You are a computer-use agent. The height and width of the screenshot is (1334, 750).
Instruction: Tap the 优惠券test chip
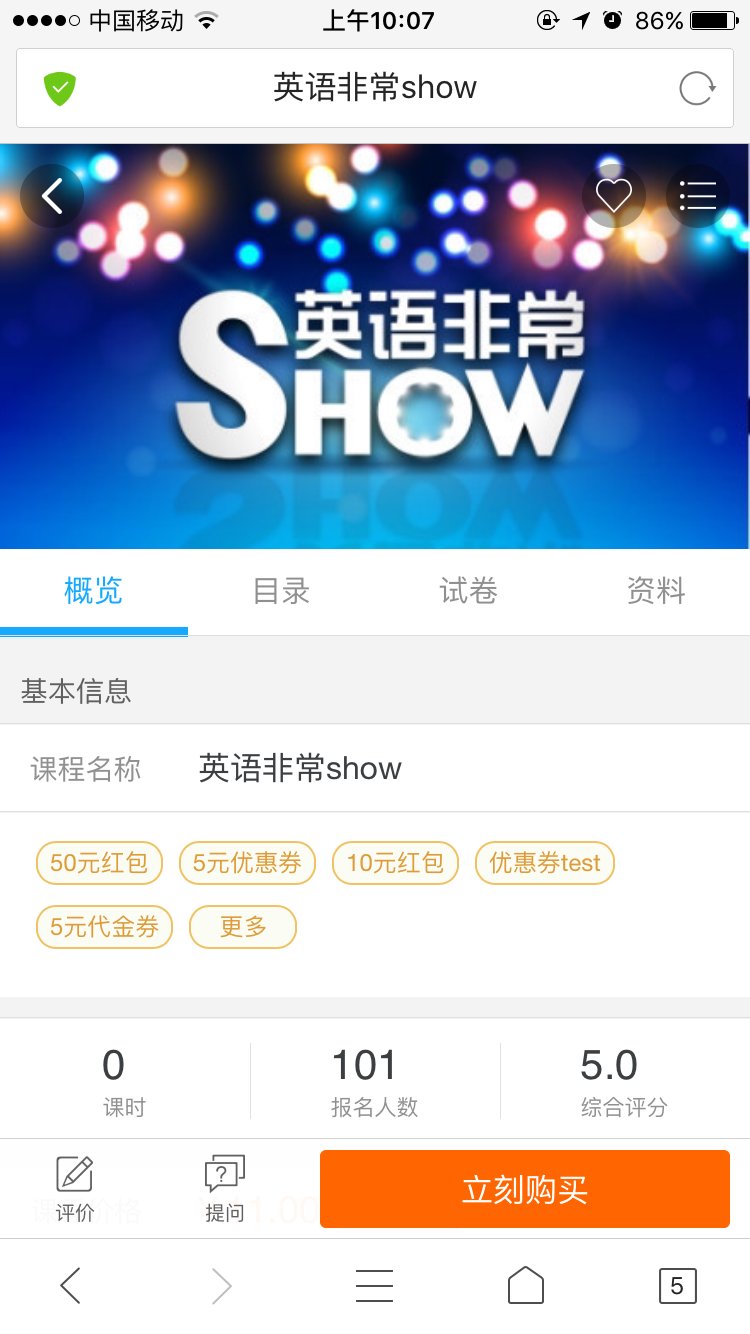point(545,863)
